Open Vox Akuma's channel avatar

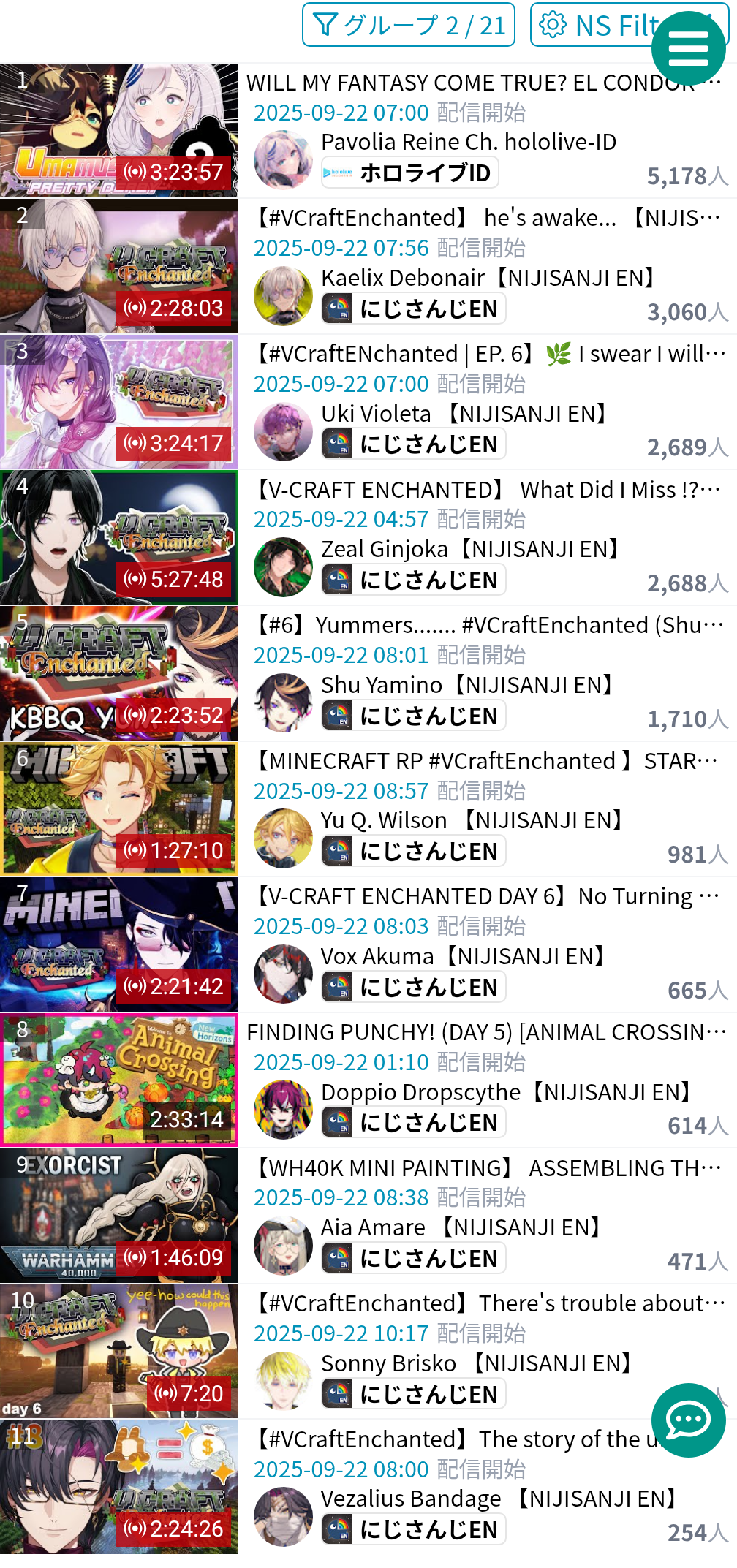click(x=283, y=974)
